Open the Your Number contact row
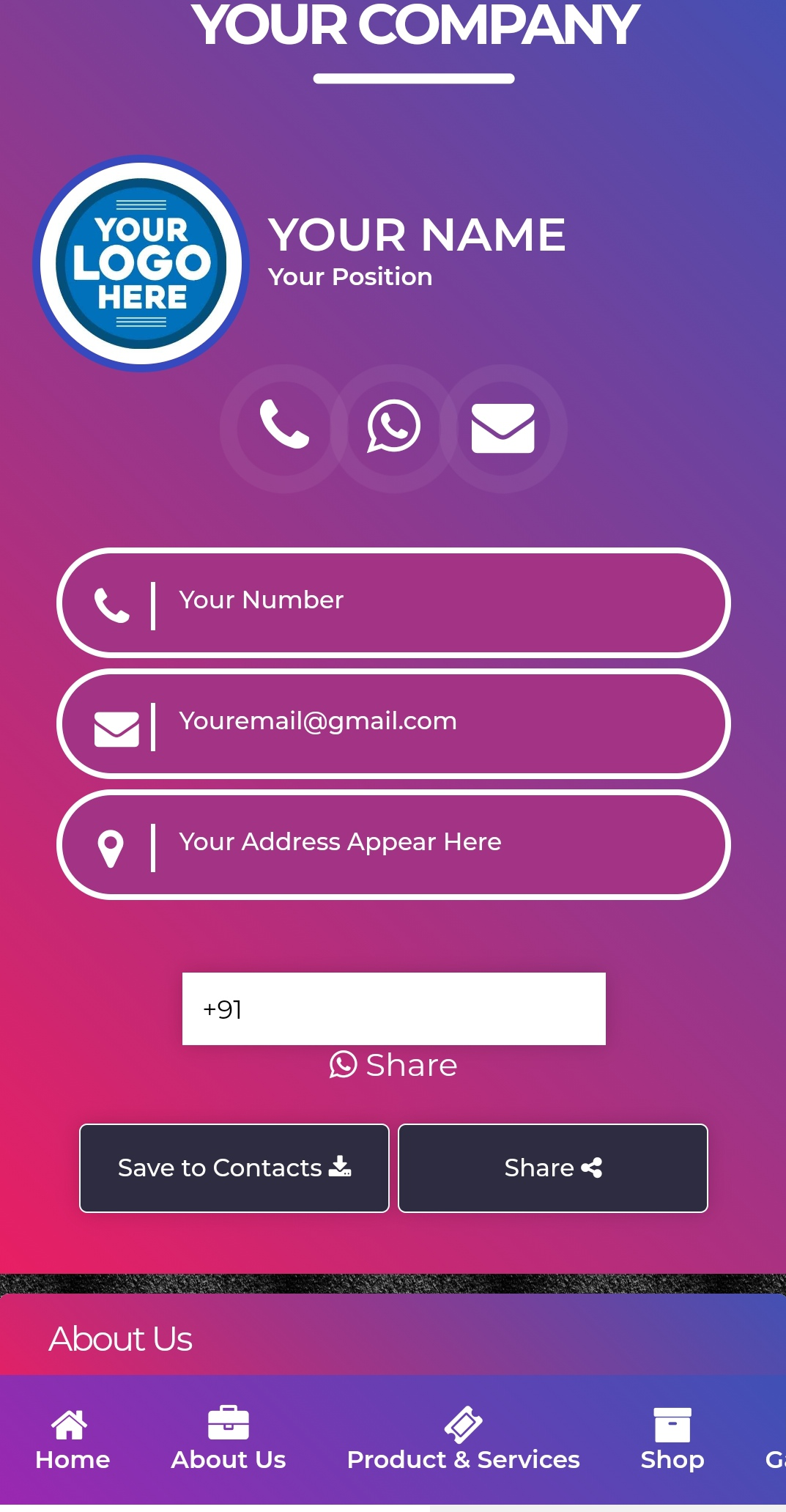This screenshot has width=786, height=1512. click(x=393, y=602)
